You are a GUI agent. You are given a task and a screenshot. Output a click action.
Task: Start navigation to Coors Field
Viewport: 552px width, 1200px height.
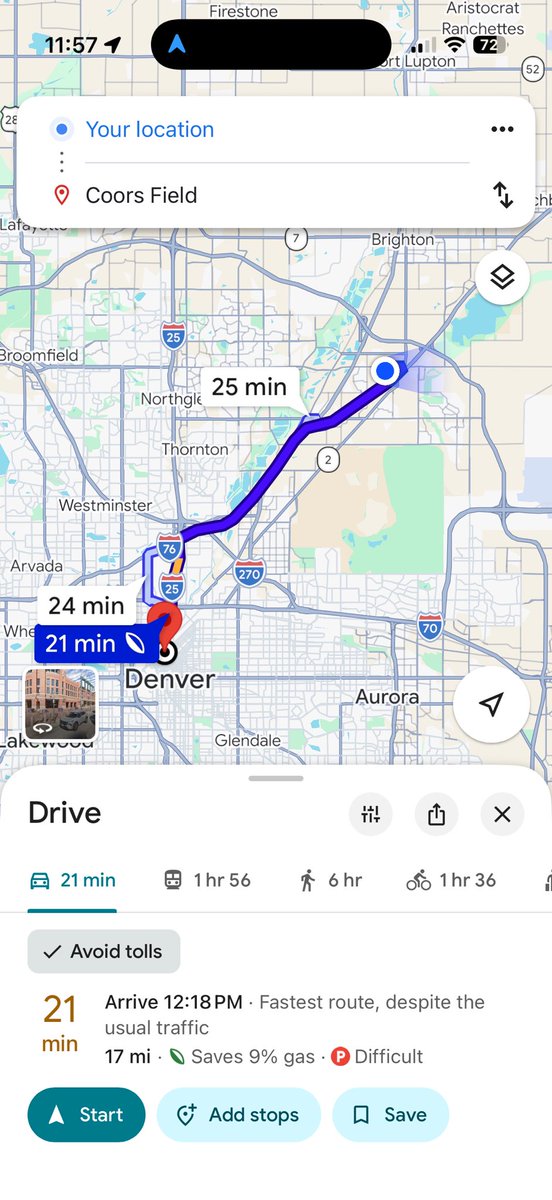[86, 1115]
